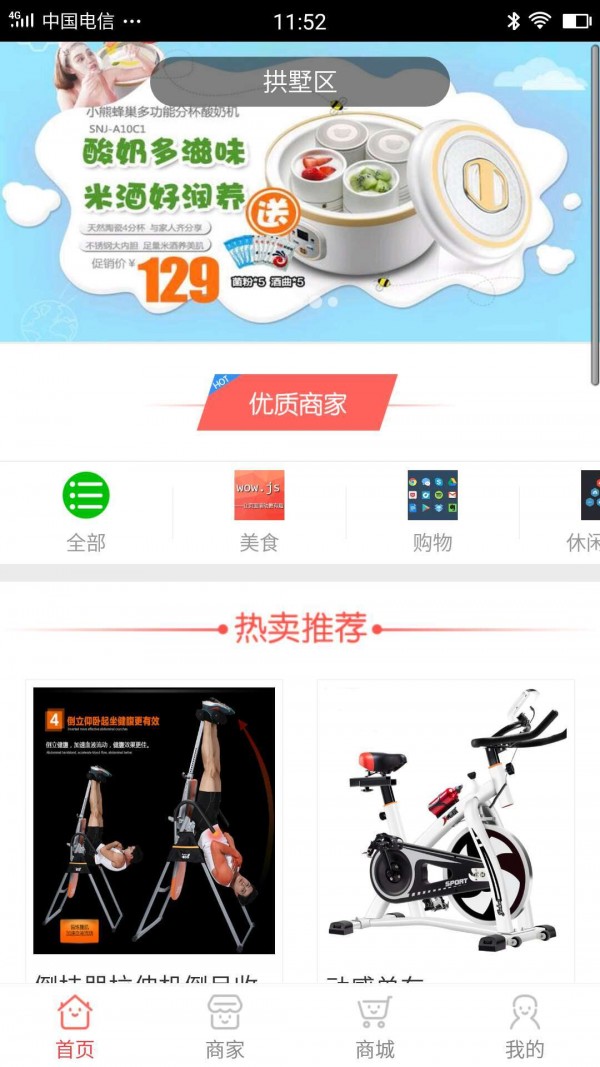Switch to the 首页 tab
This screenshot has height=1067, width=600.
(x=75, y=1026)
